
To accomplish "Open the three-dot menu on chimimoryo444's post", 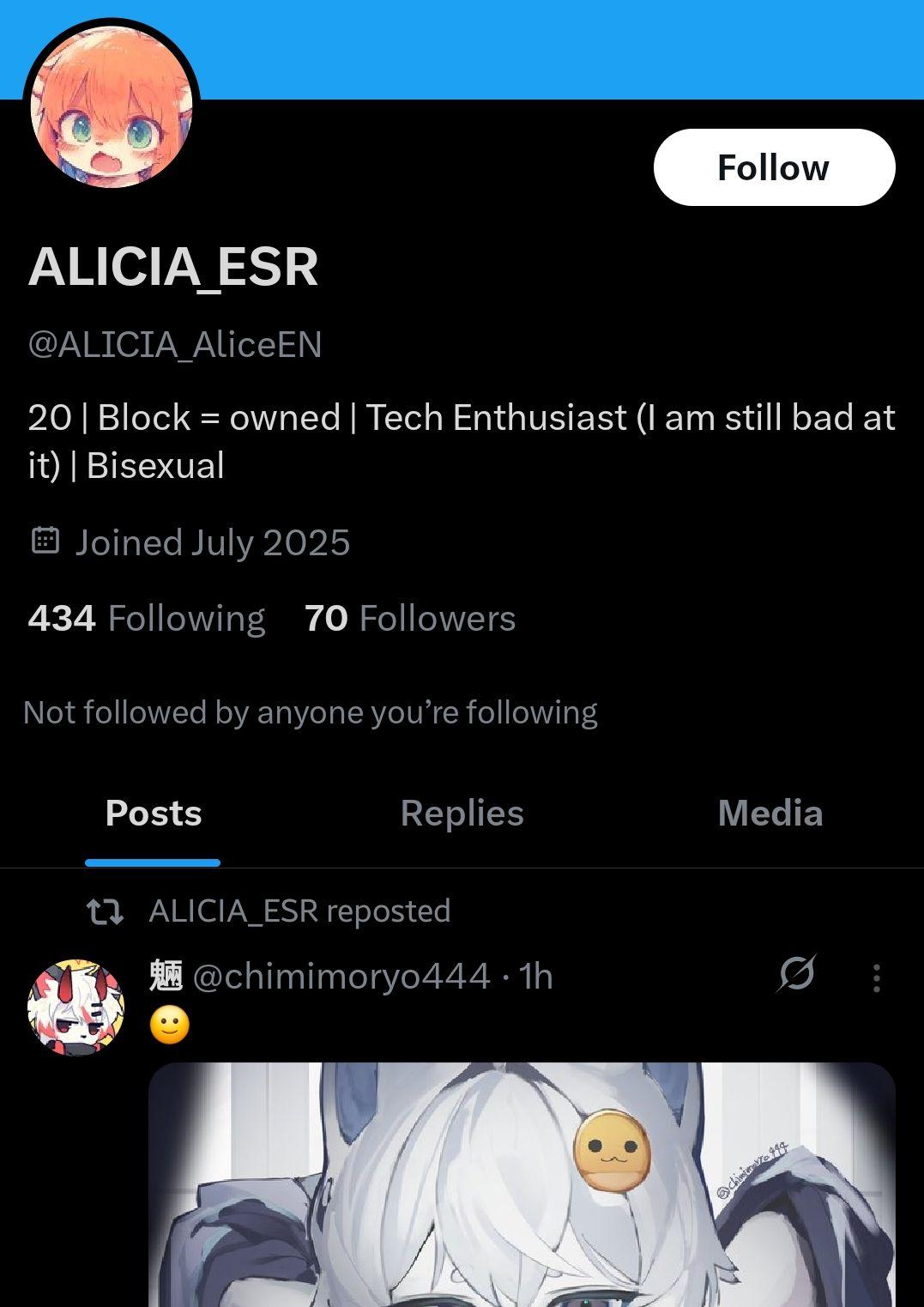I will 876,977.
